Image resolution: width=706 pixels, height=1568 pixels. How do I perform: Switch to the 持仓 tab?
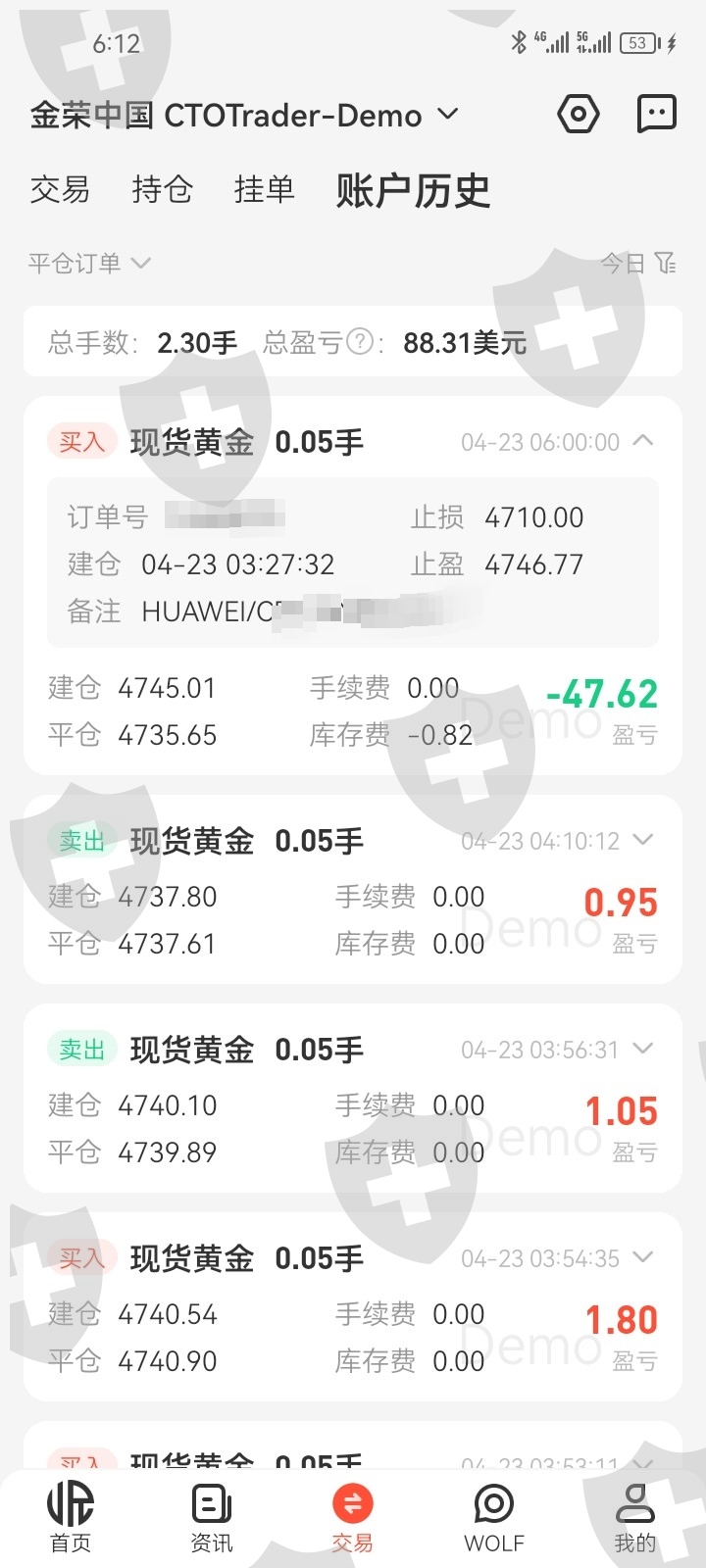[x=162, y=190]
